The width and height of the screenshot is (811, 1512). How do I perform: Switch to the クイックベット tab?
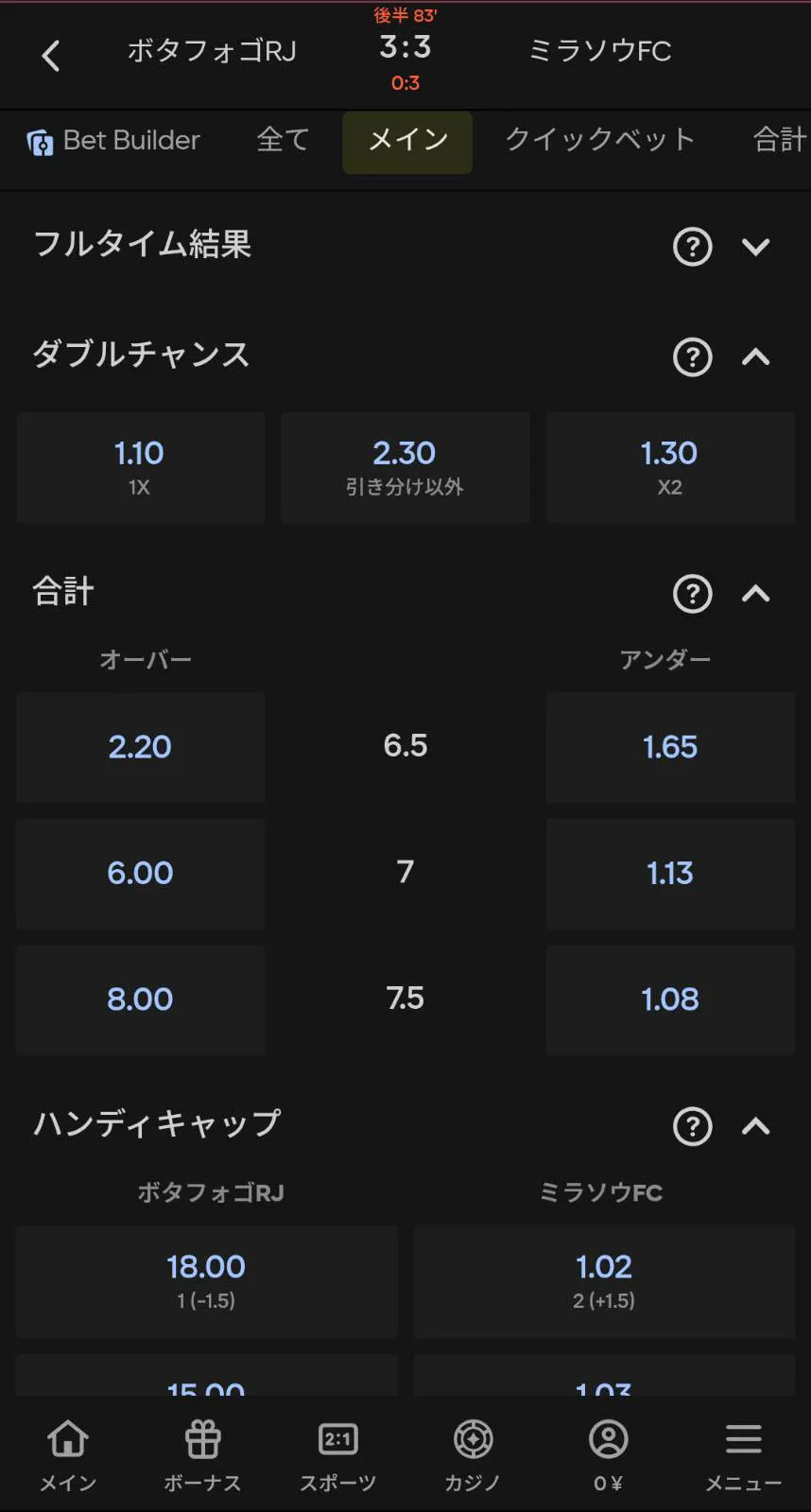pyautogui.click(x=599, y=141)
